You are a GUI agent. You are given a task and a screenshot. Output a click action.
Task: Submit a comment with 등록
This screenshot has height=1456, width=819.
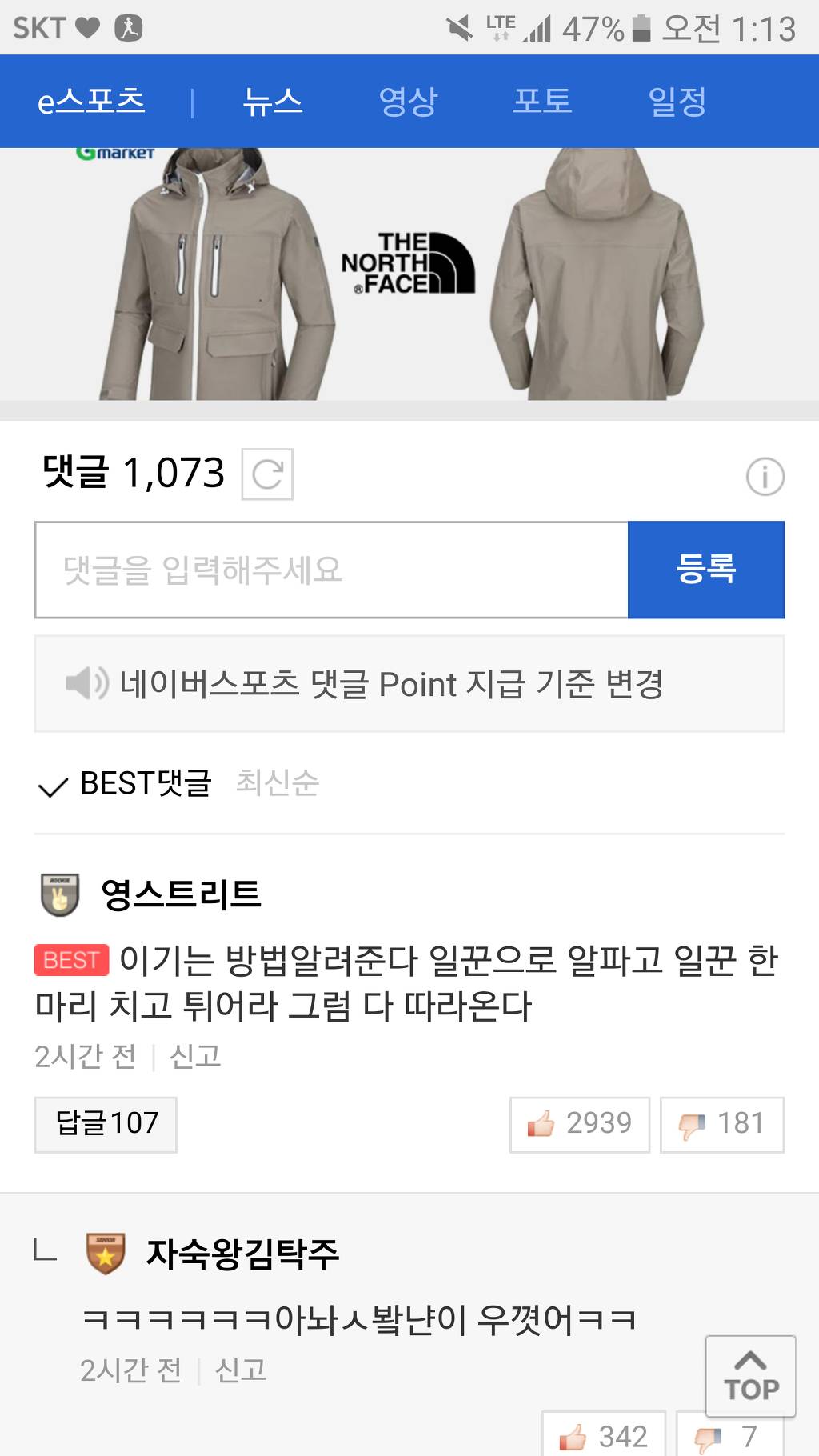705,570
